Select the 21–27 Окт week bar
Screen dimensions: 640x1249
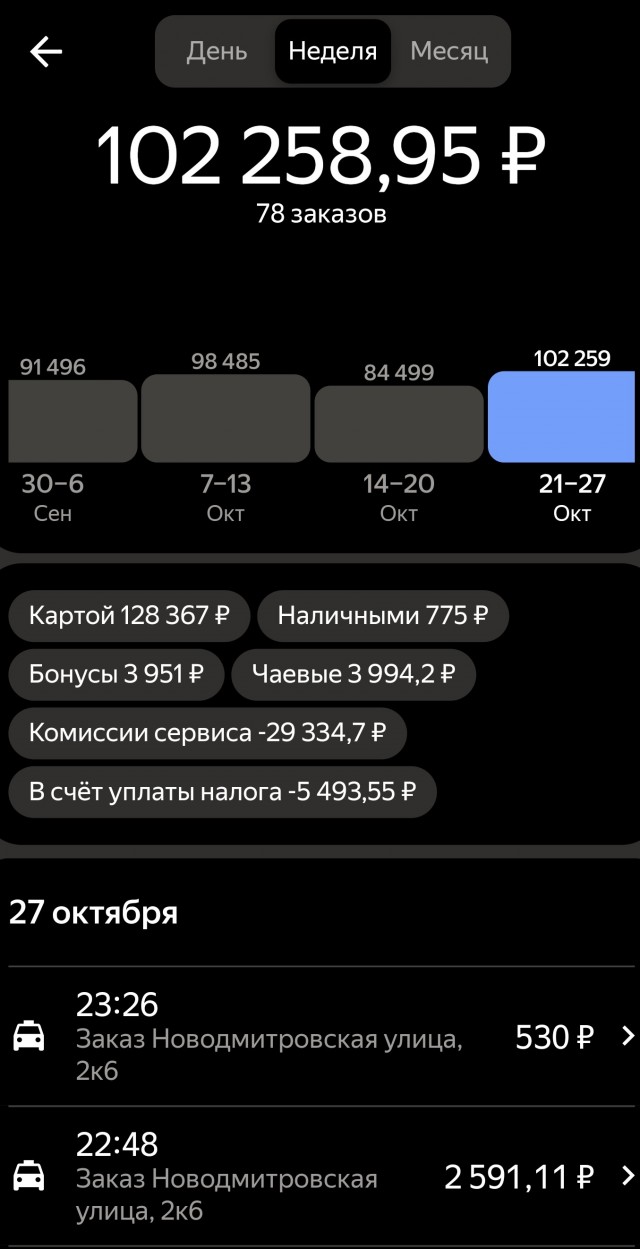(x=561, y=416)
